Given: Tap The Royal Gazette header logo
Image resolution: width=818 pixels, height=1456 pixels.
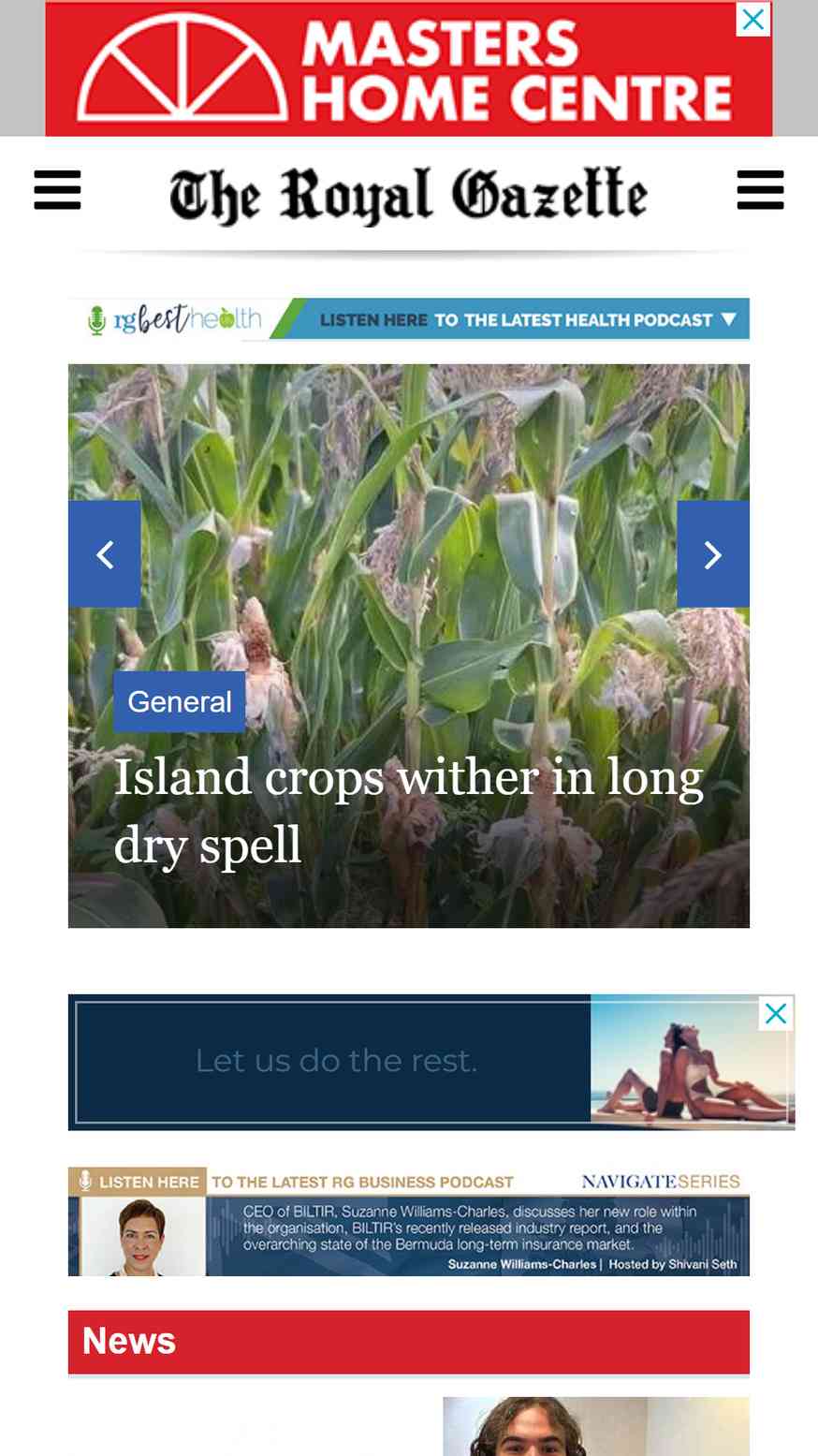Looking at the screenshot, I should 408,195.
